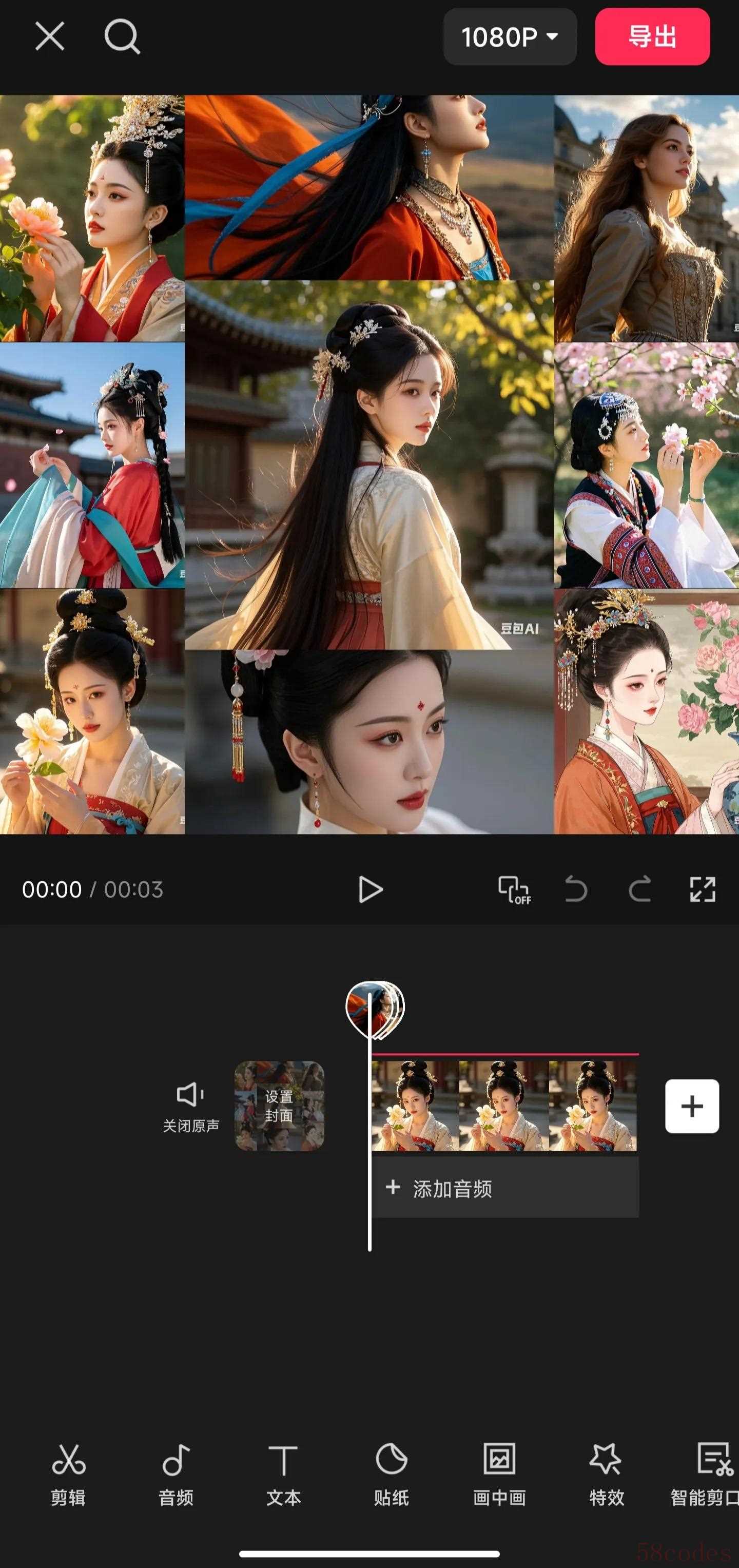Viewport: 739px width, 1568px height.
Task: Open the 1080P resolution dropdown
Action: pos(510,37)
